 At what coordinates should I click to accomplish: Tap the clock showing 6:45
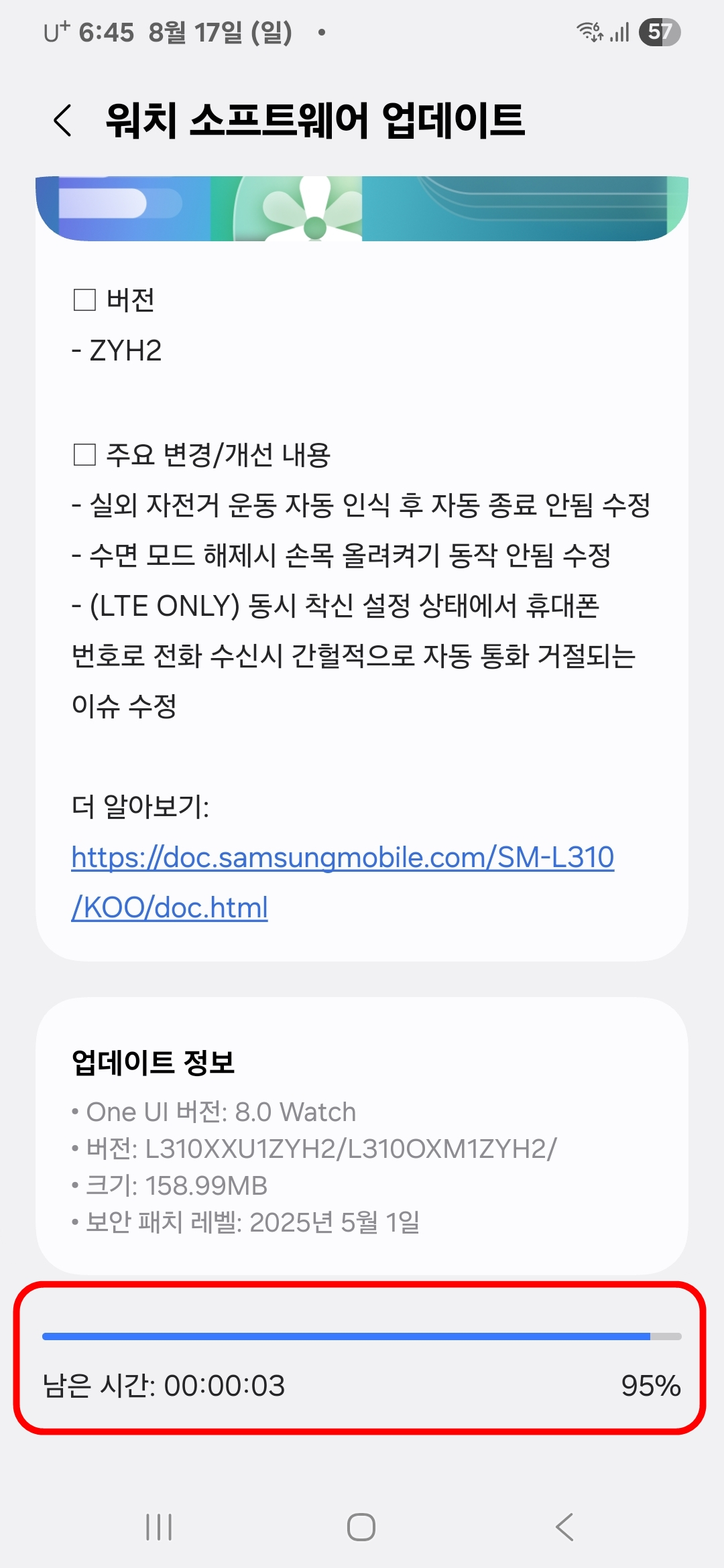pyautogui.click(x=107, y=32)
